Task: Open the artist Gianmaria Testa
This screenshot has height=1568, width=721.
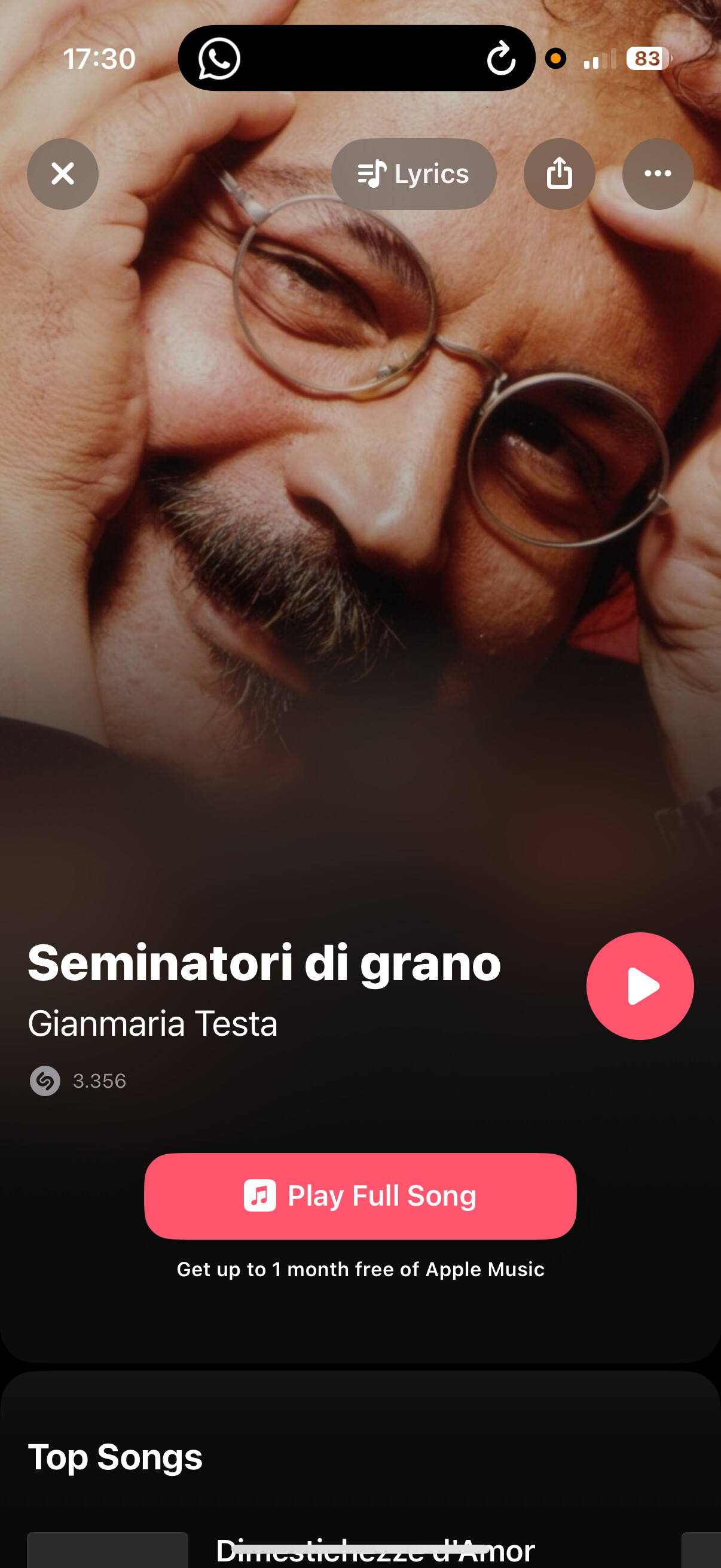Action: coord(152,1023)
